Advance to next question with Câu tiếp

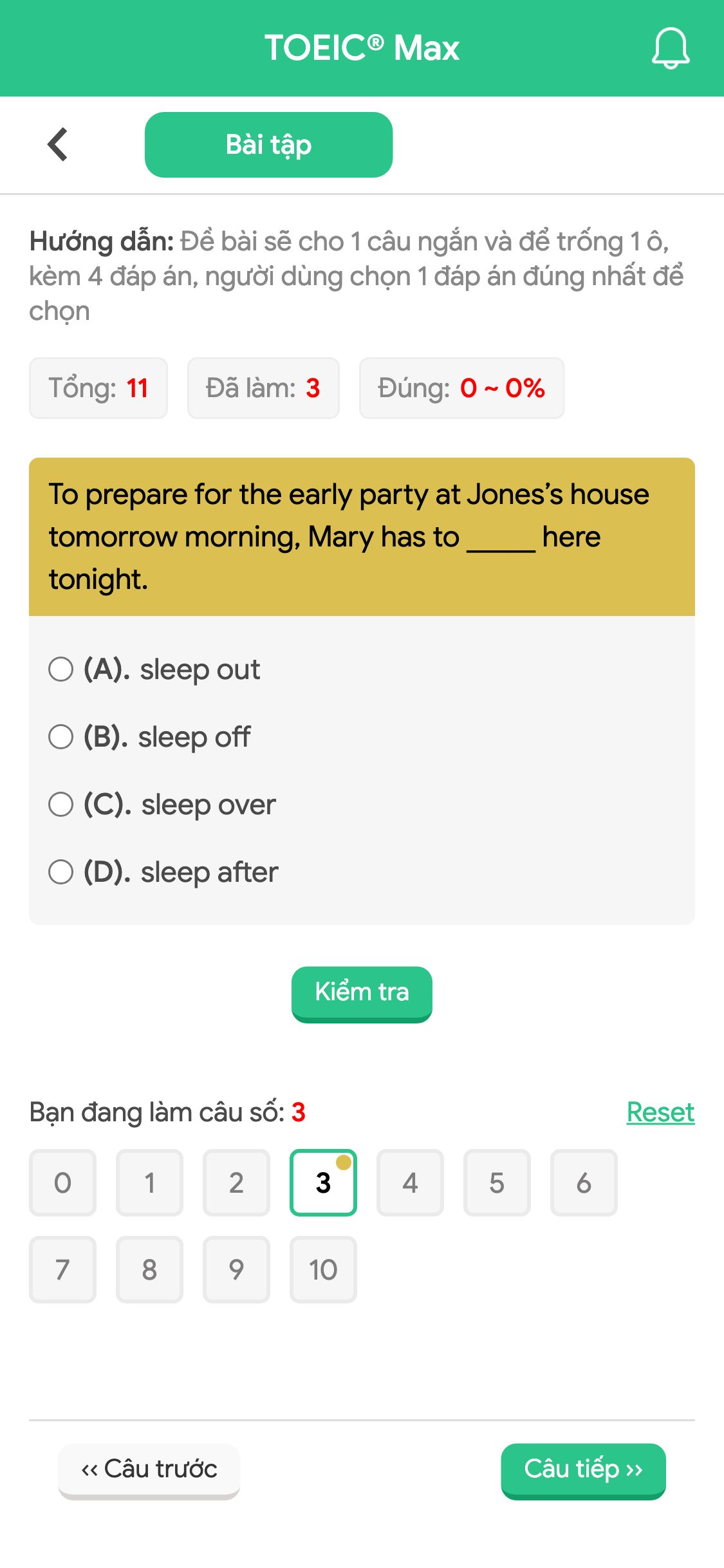pyautogui.click(x=583, y=1470)
